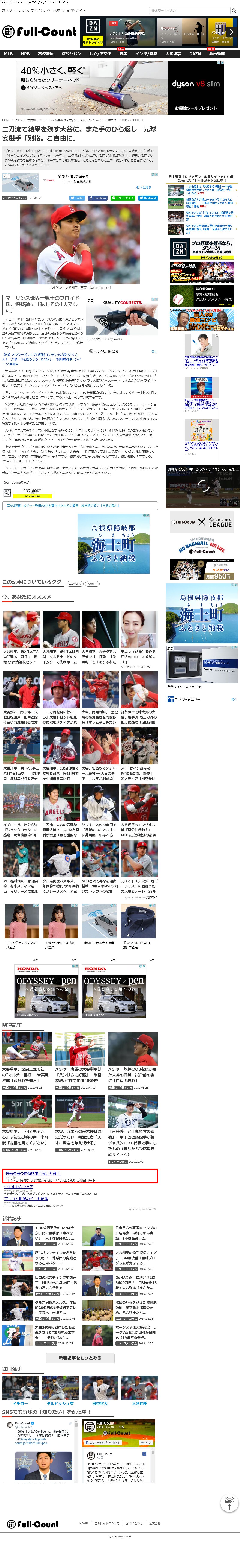240x1568 pixels.
Task: Tap the magnifying glass search icon
Action: tap(233, 10)
